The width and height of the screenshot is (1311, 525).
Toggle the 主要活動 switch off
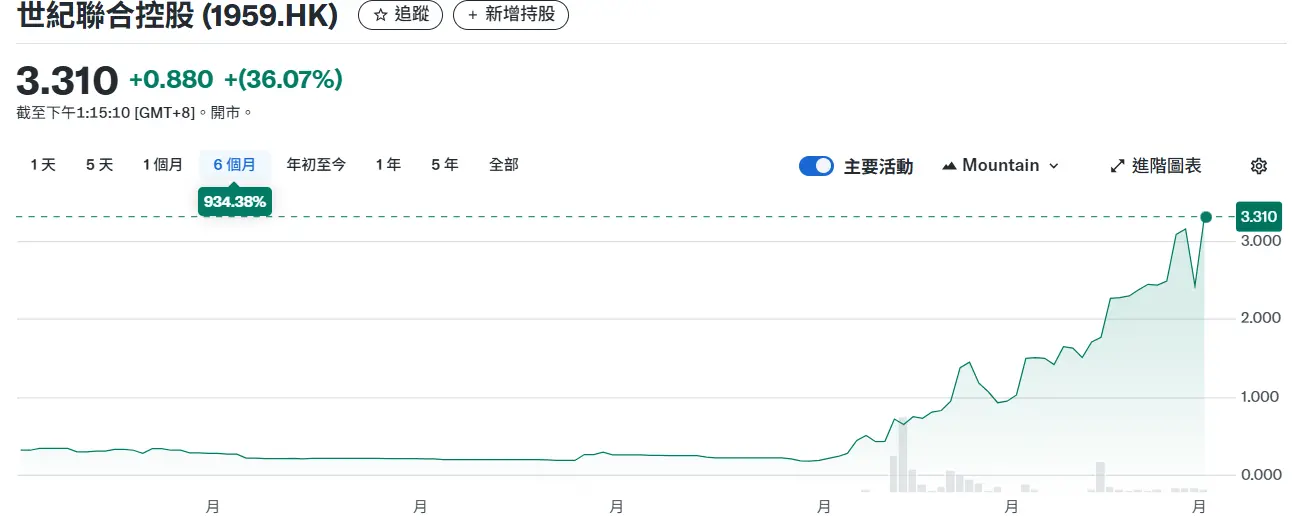816,166
